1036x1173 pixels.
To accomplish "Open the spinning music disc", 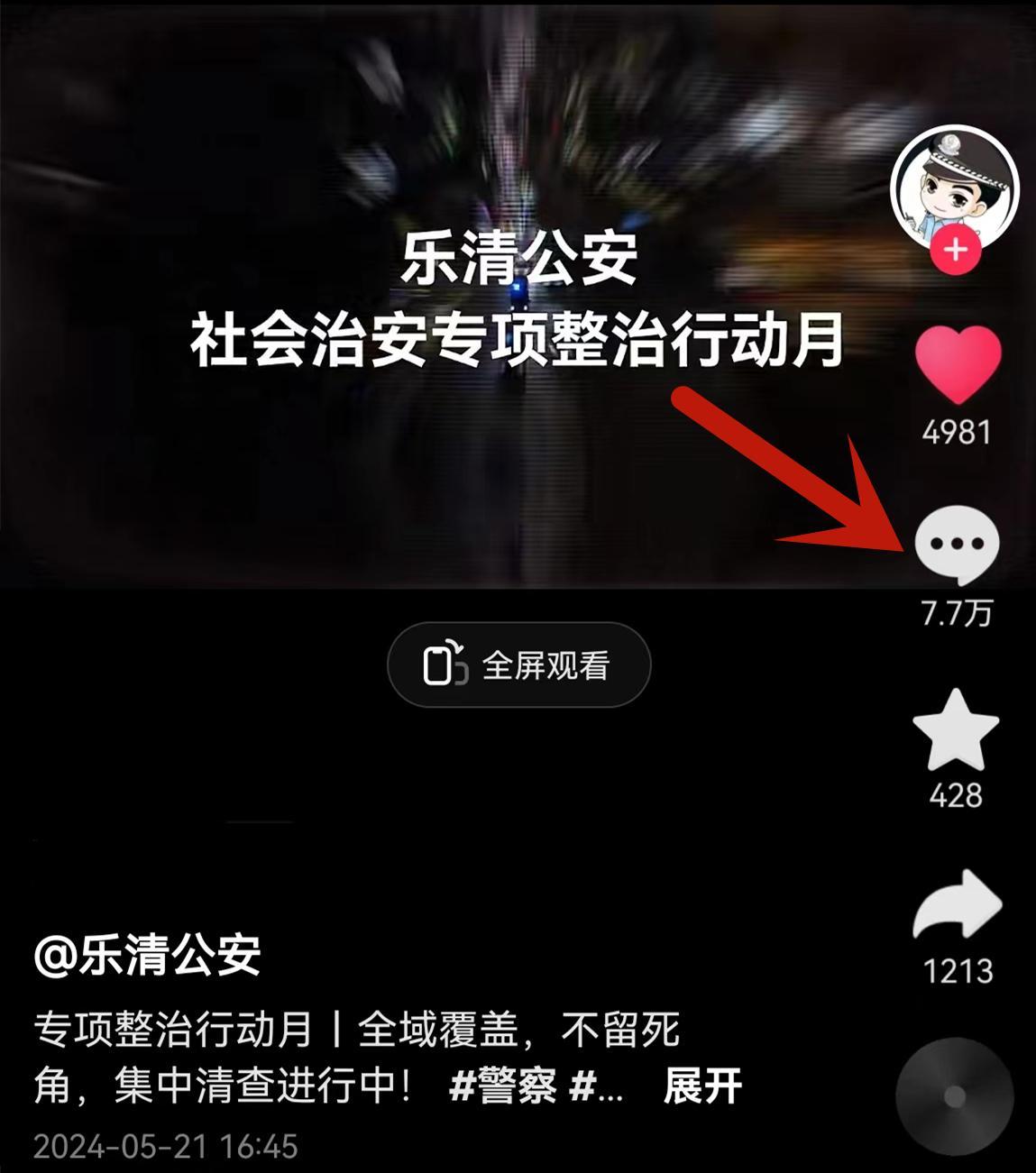I will tap(955, 1097).
